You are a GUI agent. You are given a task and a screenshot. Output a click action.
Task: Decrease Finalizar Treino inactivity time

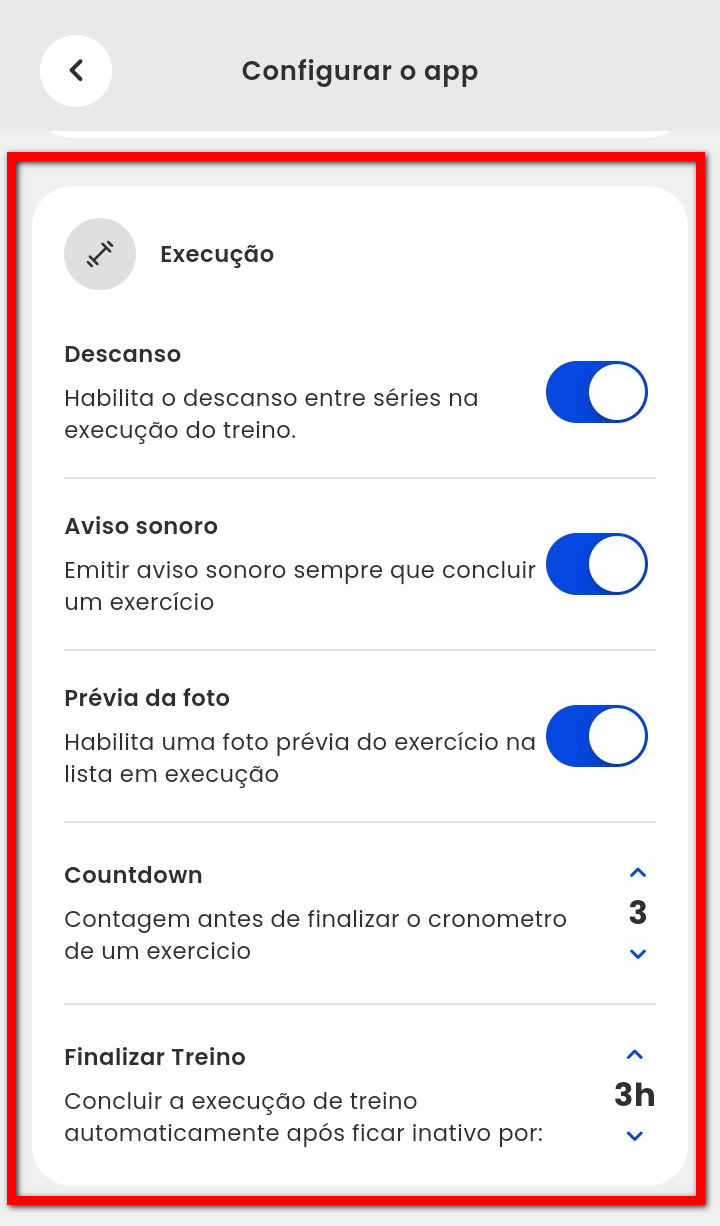(x=635, y=1136)
